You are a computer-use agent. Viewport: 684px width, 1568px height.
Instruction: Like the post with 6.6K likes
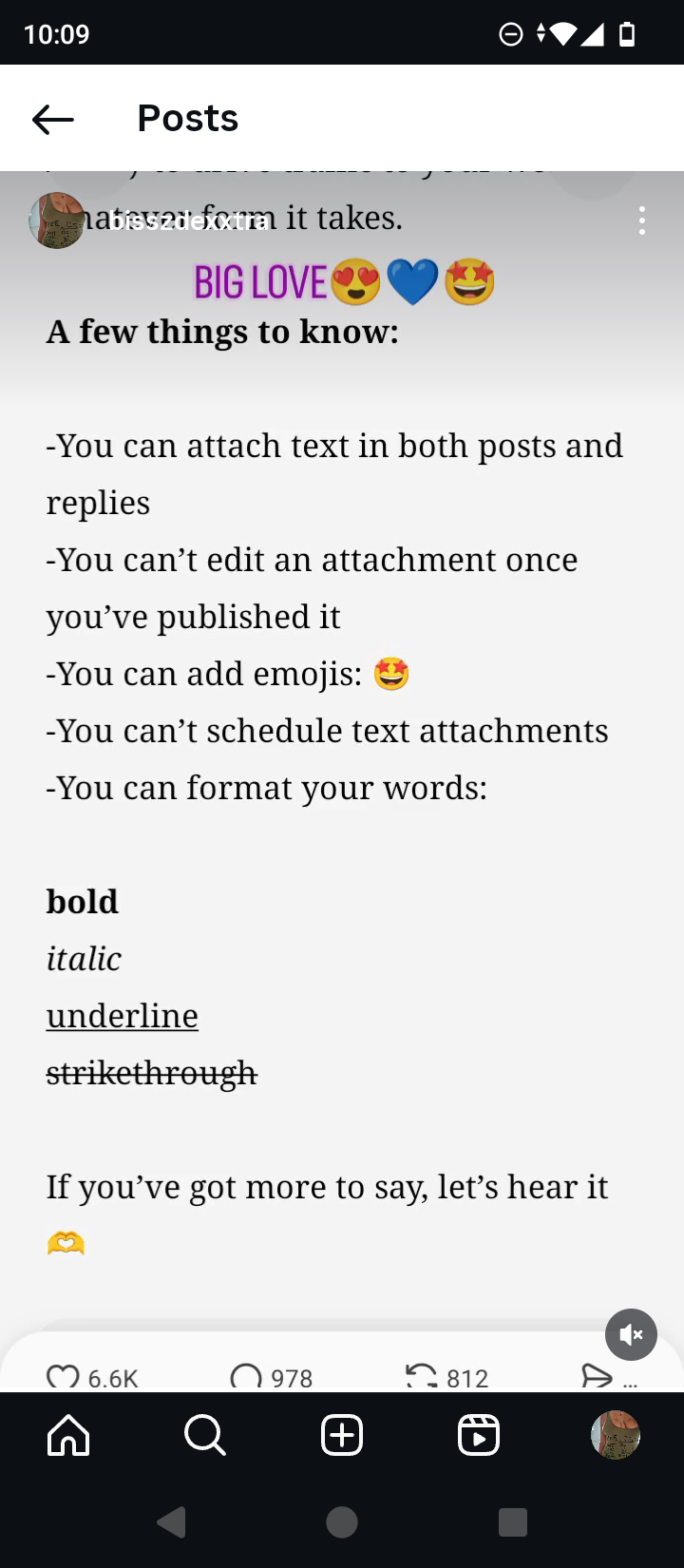tap(64, 1377)
